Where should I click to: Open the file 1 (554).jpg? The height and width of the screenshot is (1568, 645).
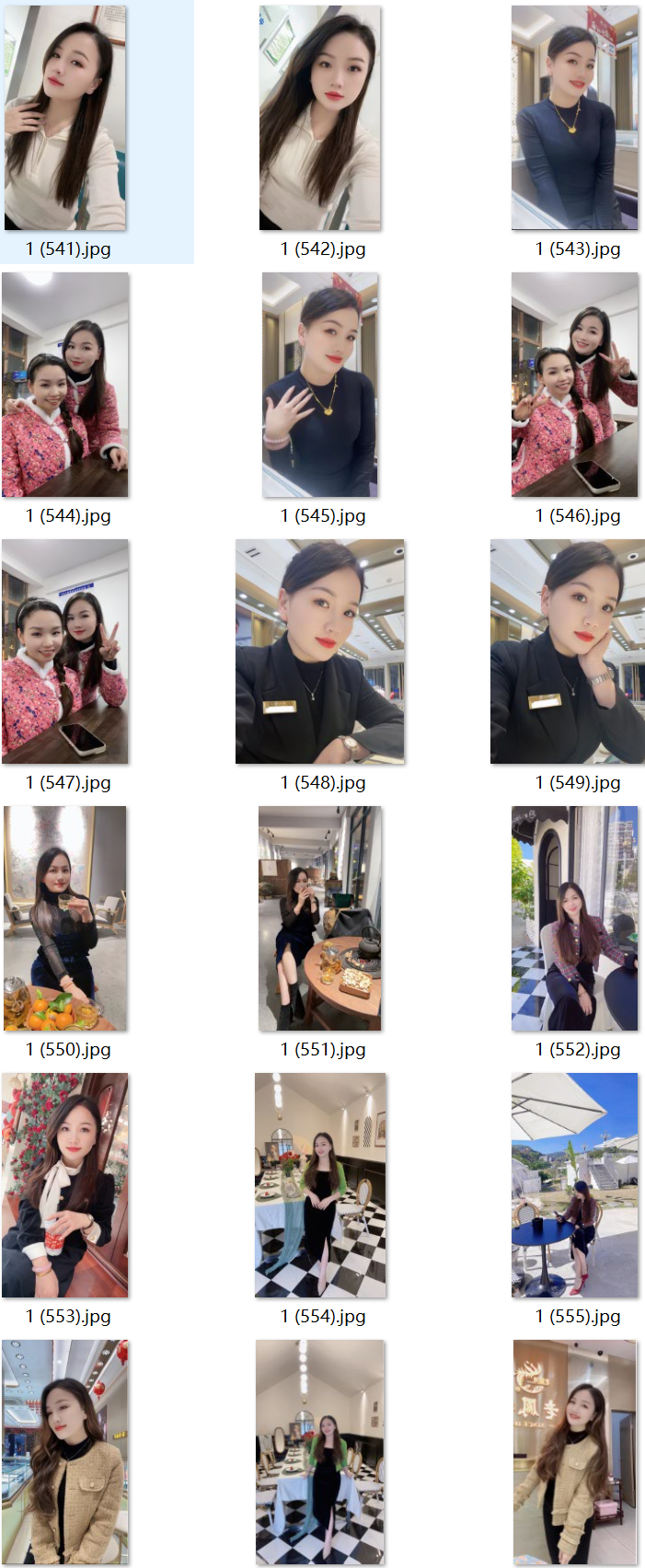click(320, 1185)
